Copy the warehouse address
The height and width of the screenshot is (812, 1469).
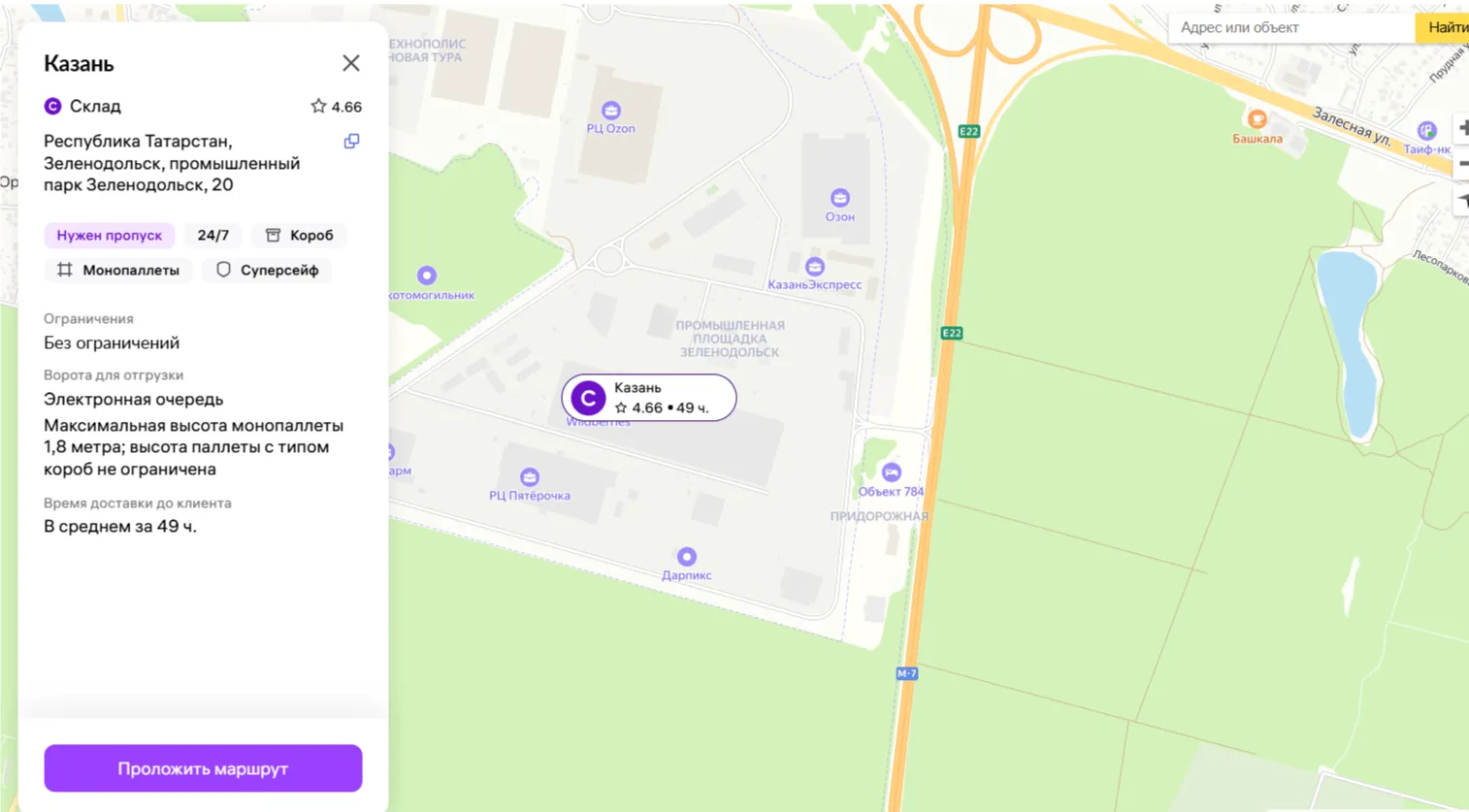351,142
